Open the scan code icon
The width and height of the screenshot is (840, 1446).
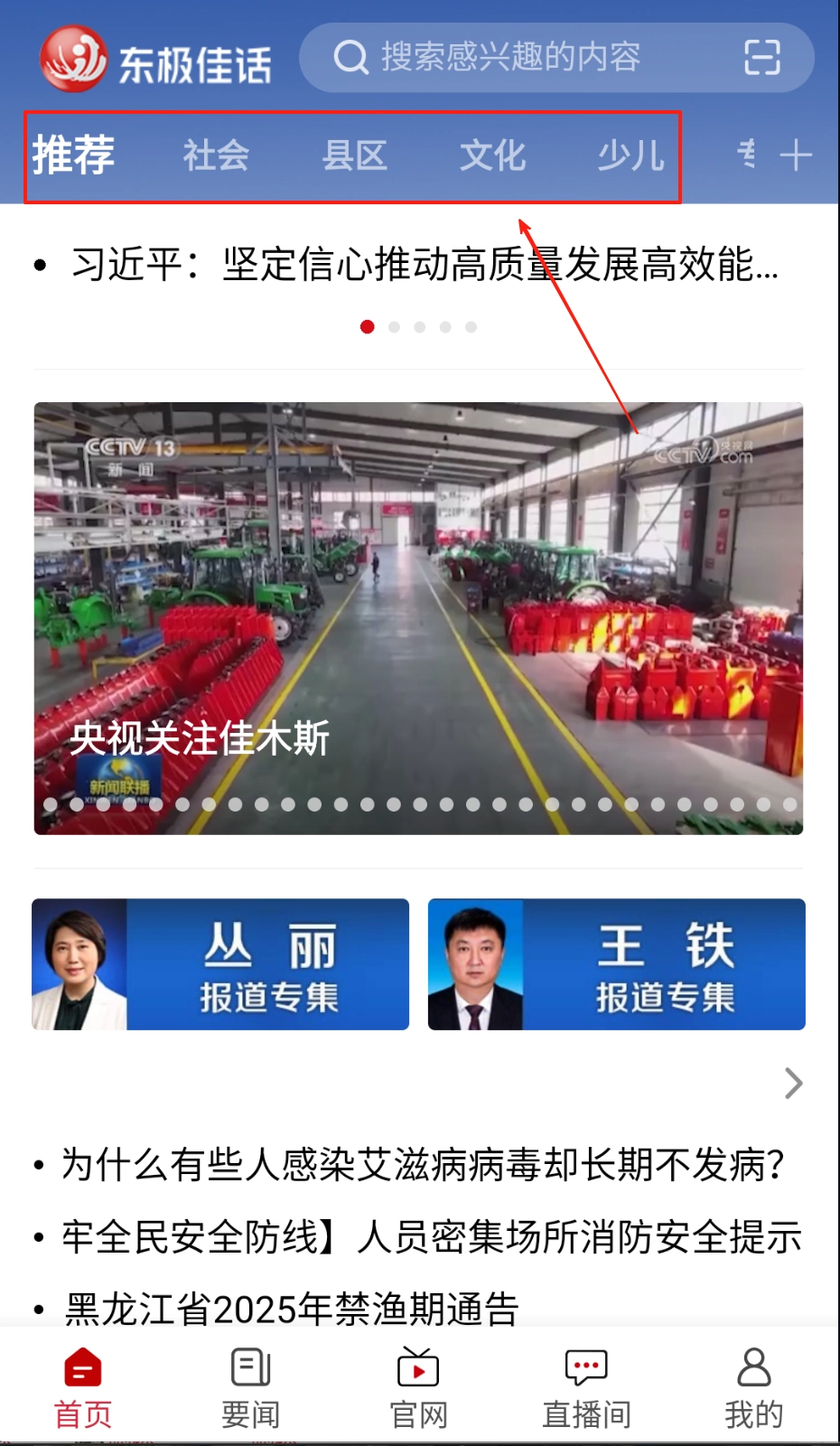click(x=761, y=58)
